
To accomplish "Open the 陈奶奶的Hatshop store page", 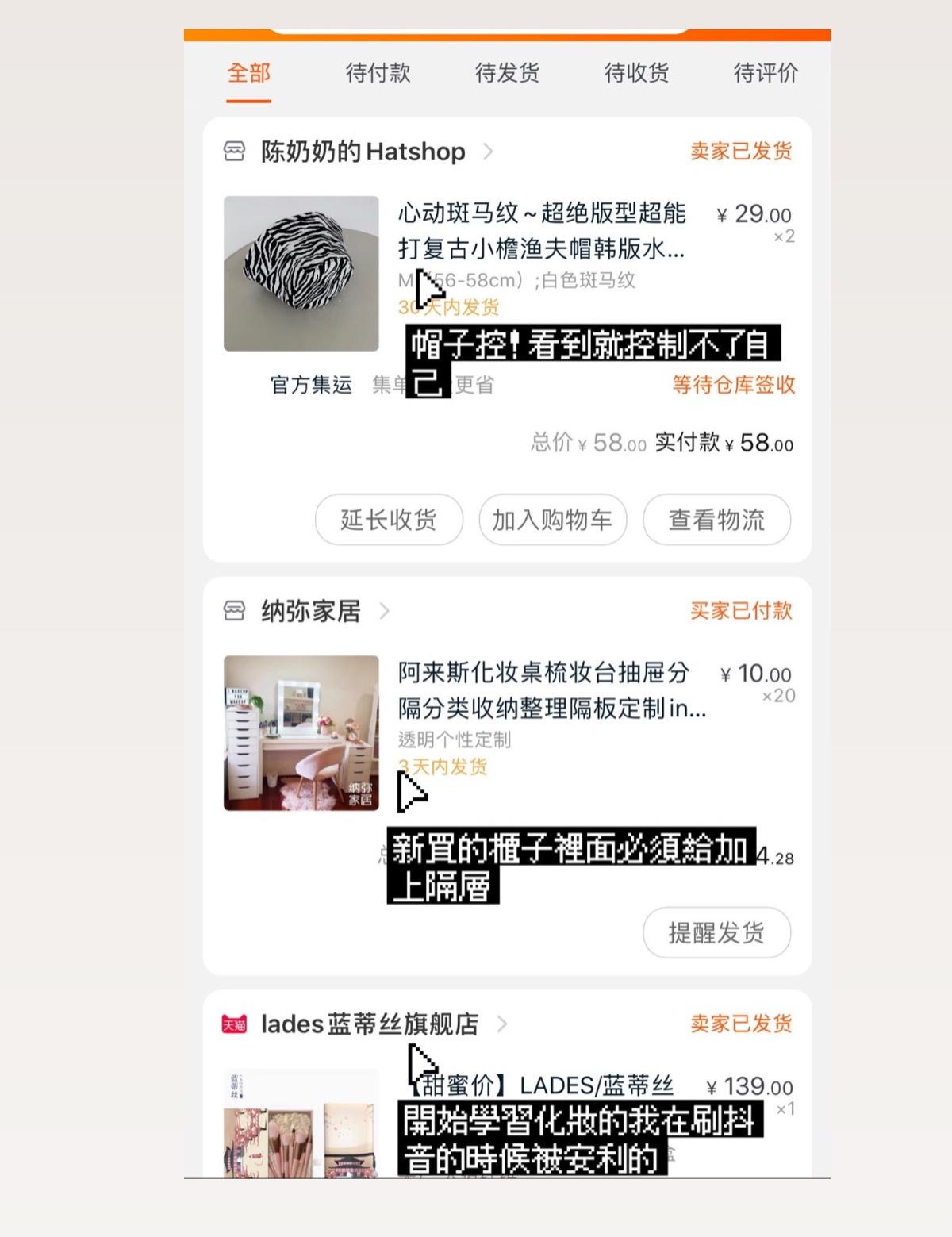I will [363, 152].
